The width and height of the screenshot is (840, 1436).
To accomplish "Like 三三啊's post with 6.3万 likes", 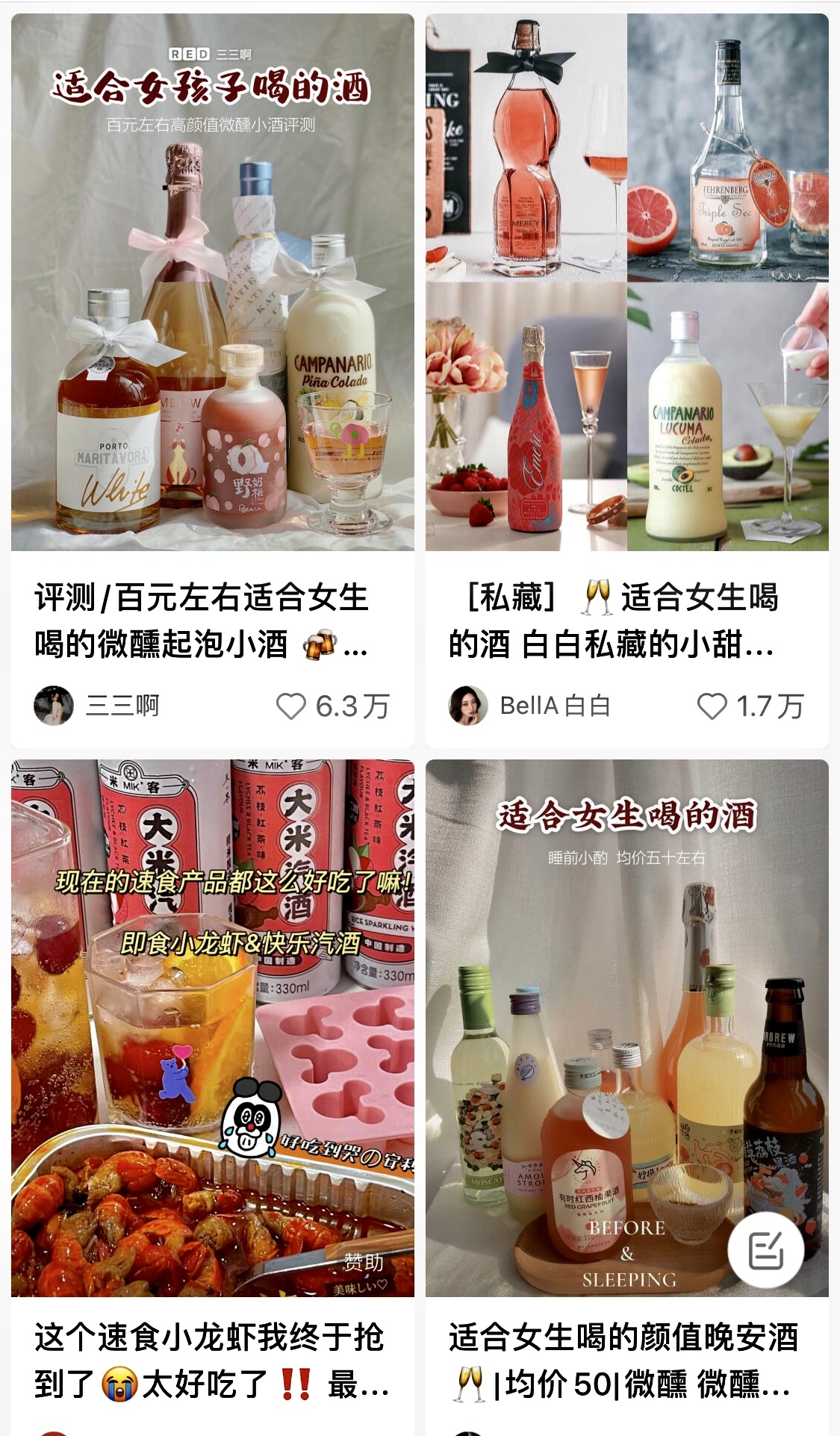I will coord(291,706).
